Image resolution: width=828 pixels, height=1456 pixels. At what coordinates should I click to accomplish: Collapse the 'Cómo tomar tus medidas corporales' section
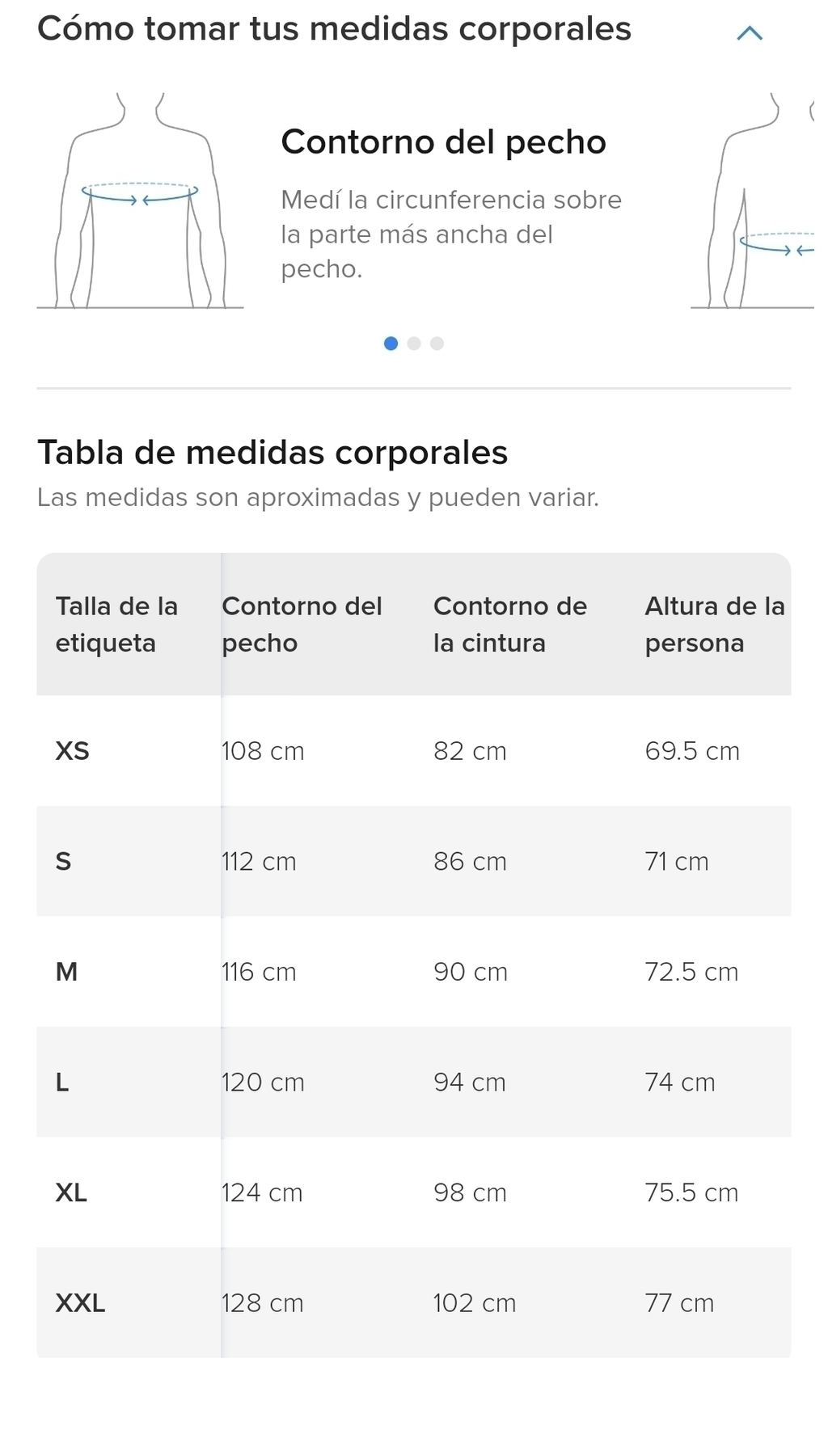pos(750,33)
